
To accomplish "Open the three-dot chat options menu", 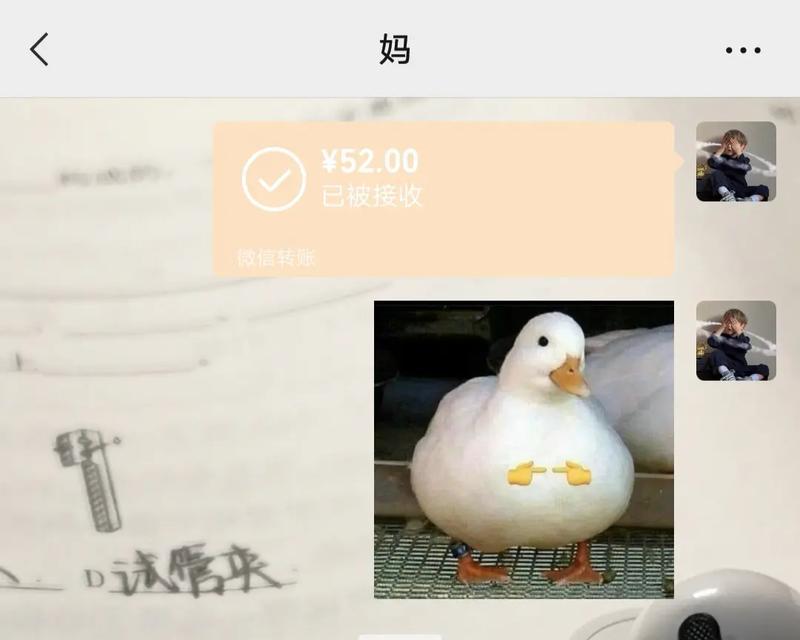I will [742, 50].
